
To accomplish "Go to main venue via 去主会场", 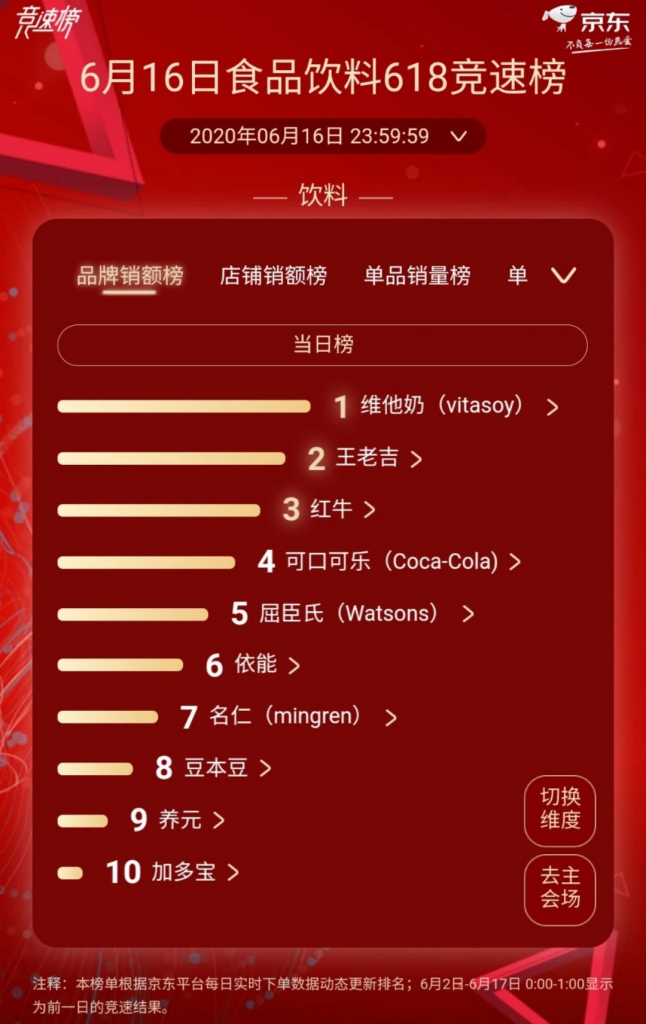I will point(560,888).
